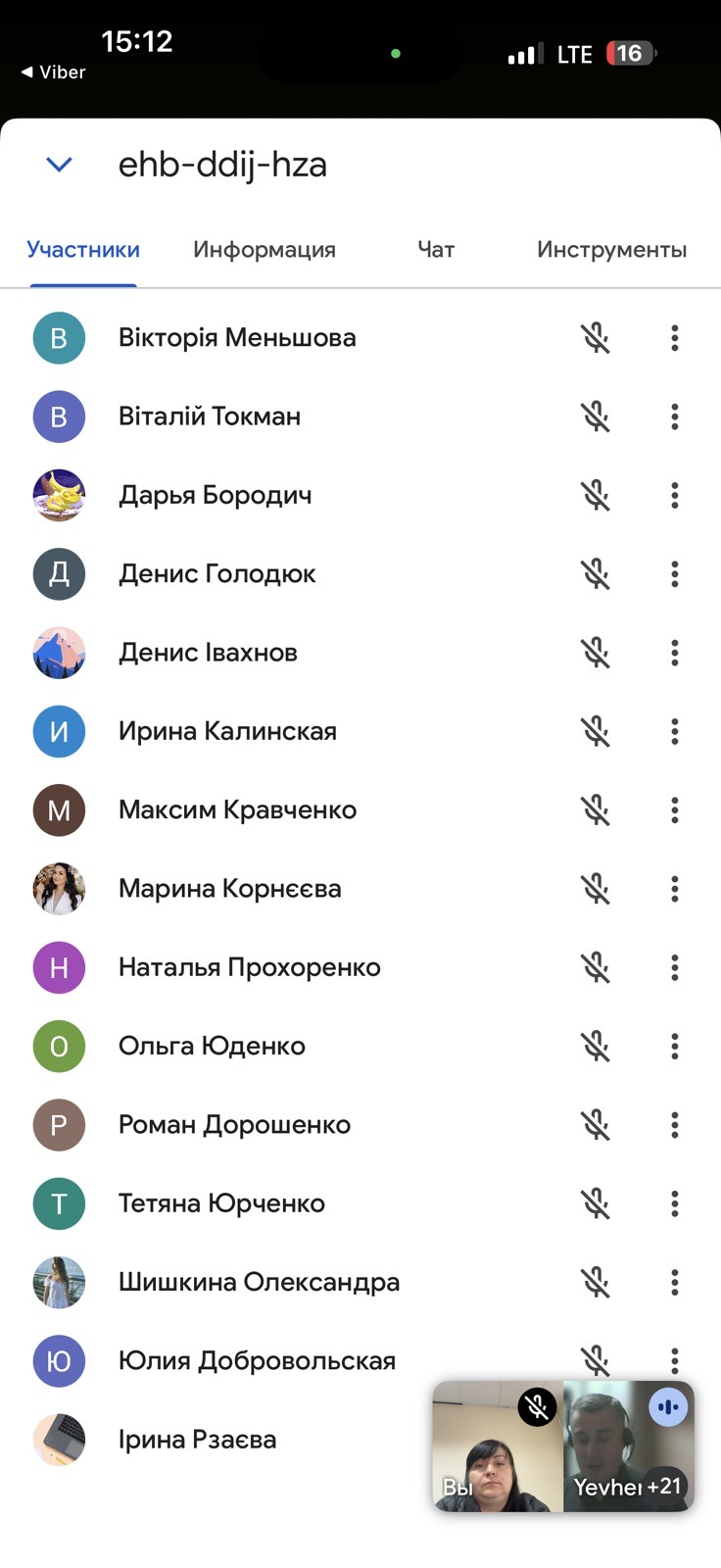Viewport: 721px width, 1568px height.
Task: Tap the muted mic icon for Марина Корнєєва
Action: pyautogui.click(x=595, y=889)
